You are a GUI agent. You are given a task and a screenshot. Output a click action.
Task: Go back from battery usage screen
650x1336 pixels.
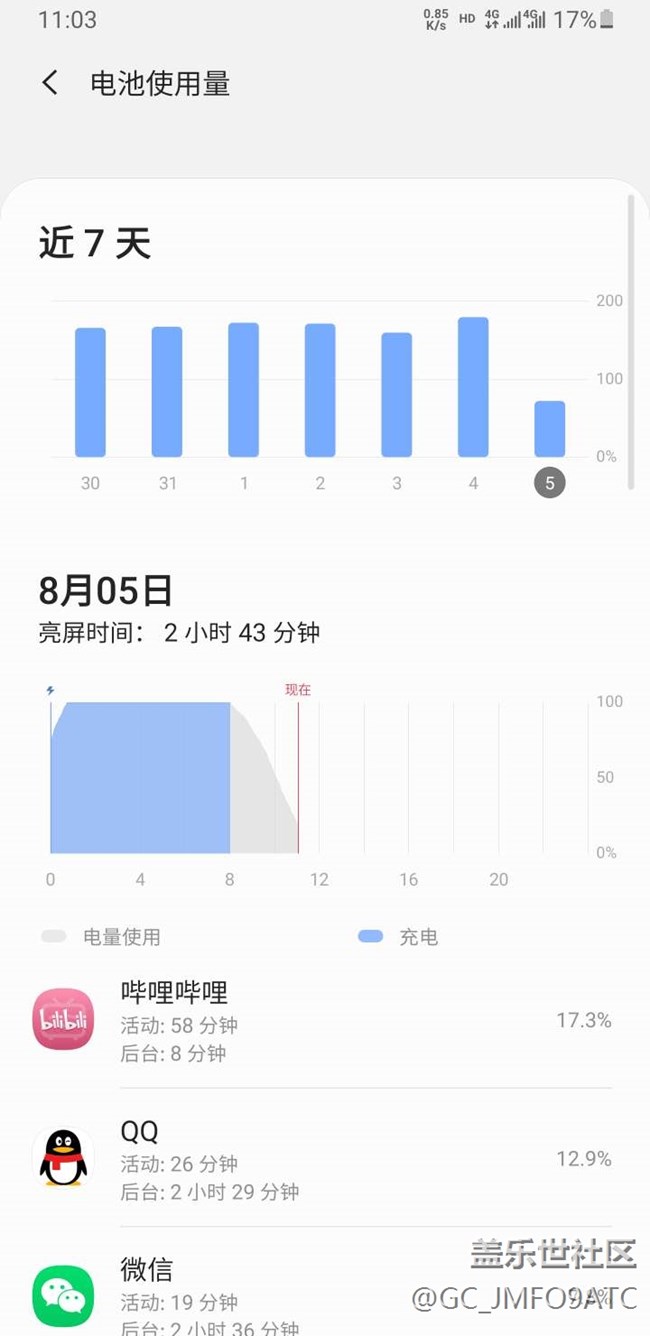click(50, 83)
